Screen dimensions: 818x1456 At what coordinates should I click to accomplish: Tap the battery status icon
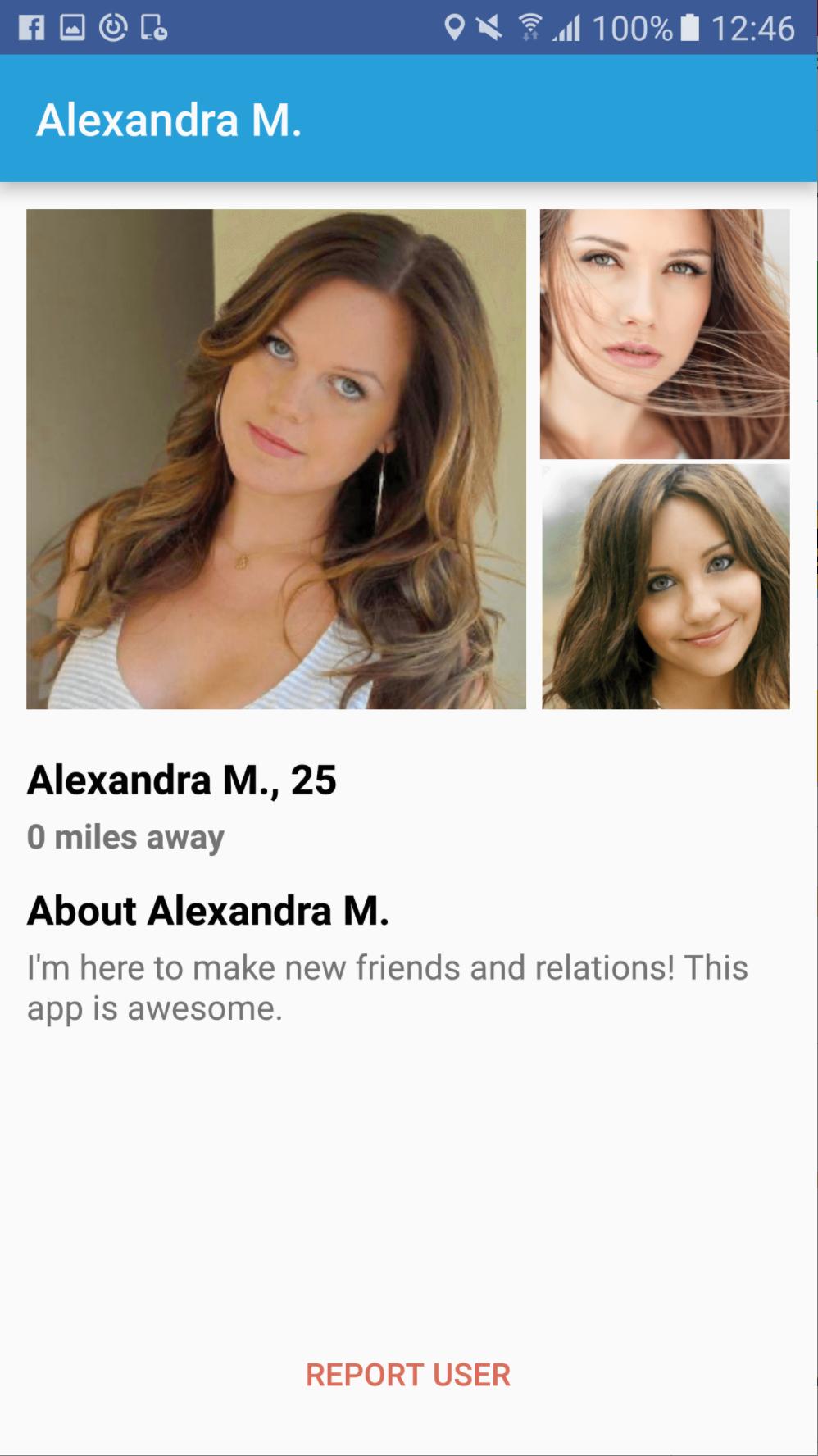[x=688, y=25]
